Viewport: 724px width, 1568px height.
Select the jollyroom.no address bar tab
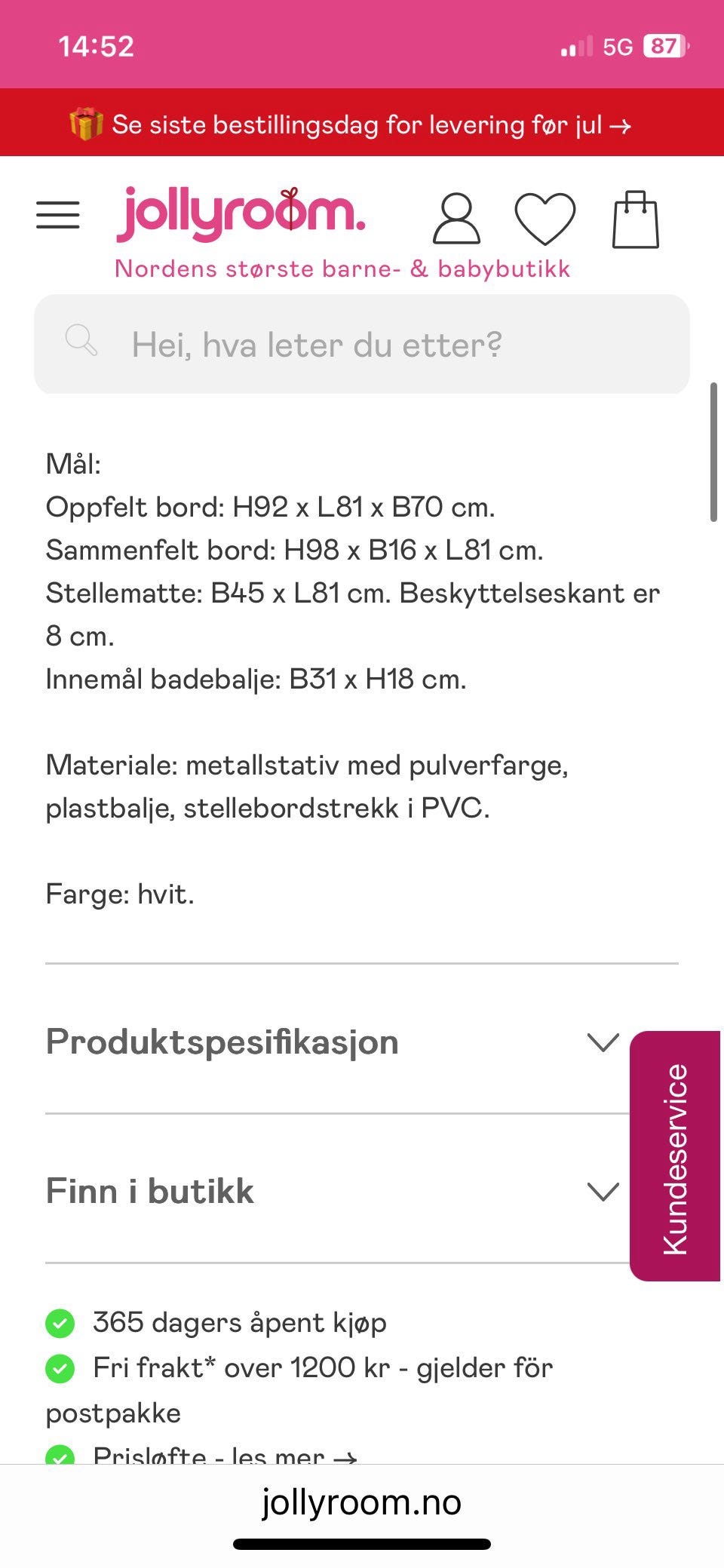[x=362, y=1502]
